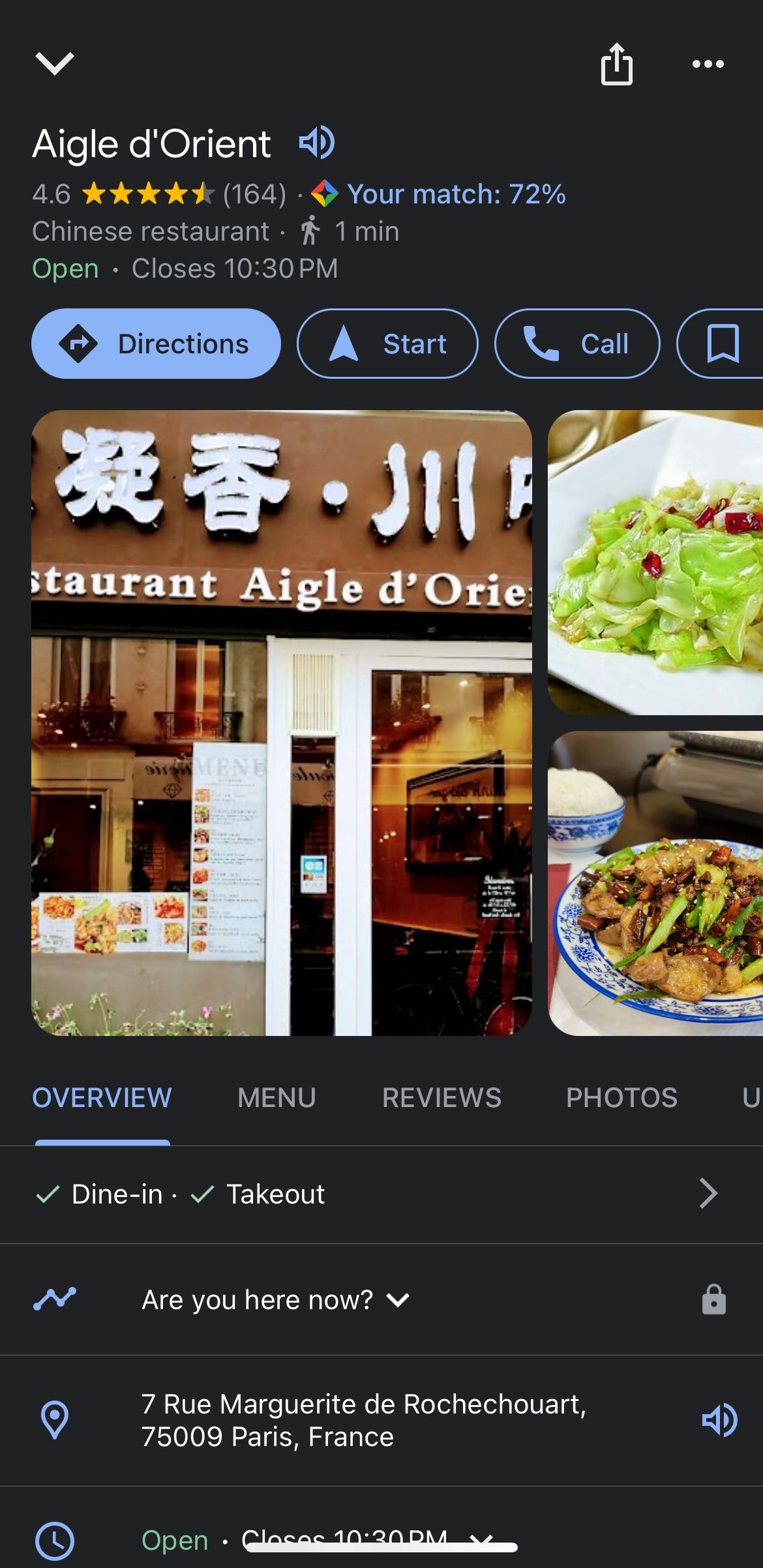Switch to the Photos tab

(621, 1097)
